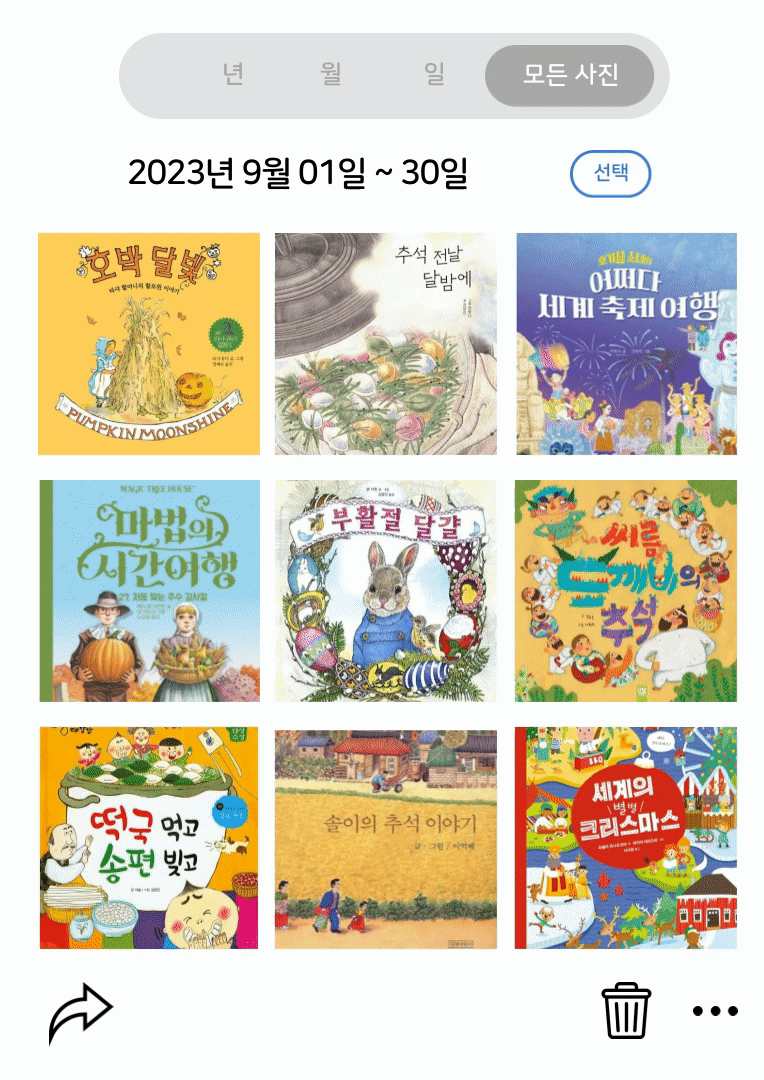Select the 모든 사진 segment
This screenshot has width=764, height=1080.
pyautogui.click(x=570, y=75)
